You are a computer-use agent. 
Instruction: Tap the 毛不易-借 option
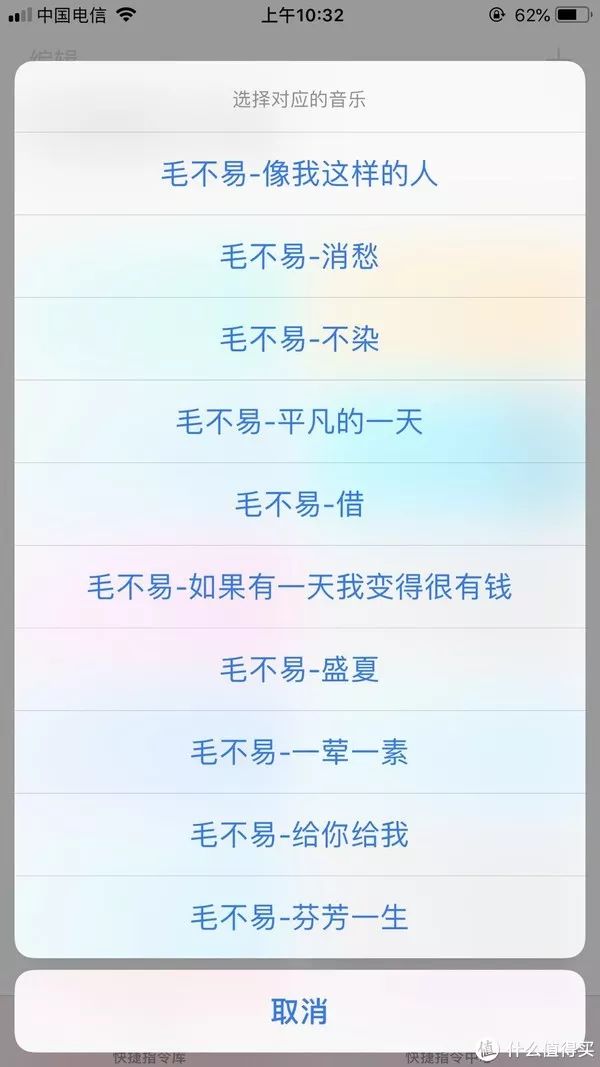(300, 504)
